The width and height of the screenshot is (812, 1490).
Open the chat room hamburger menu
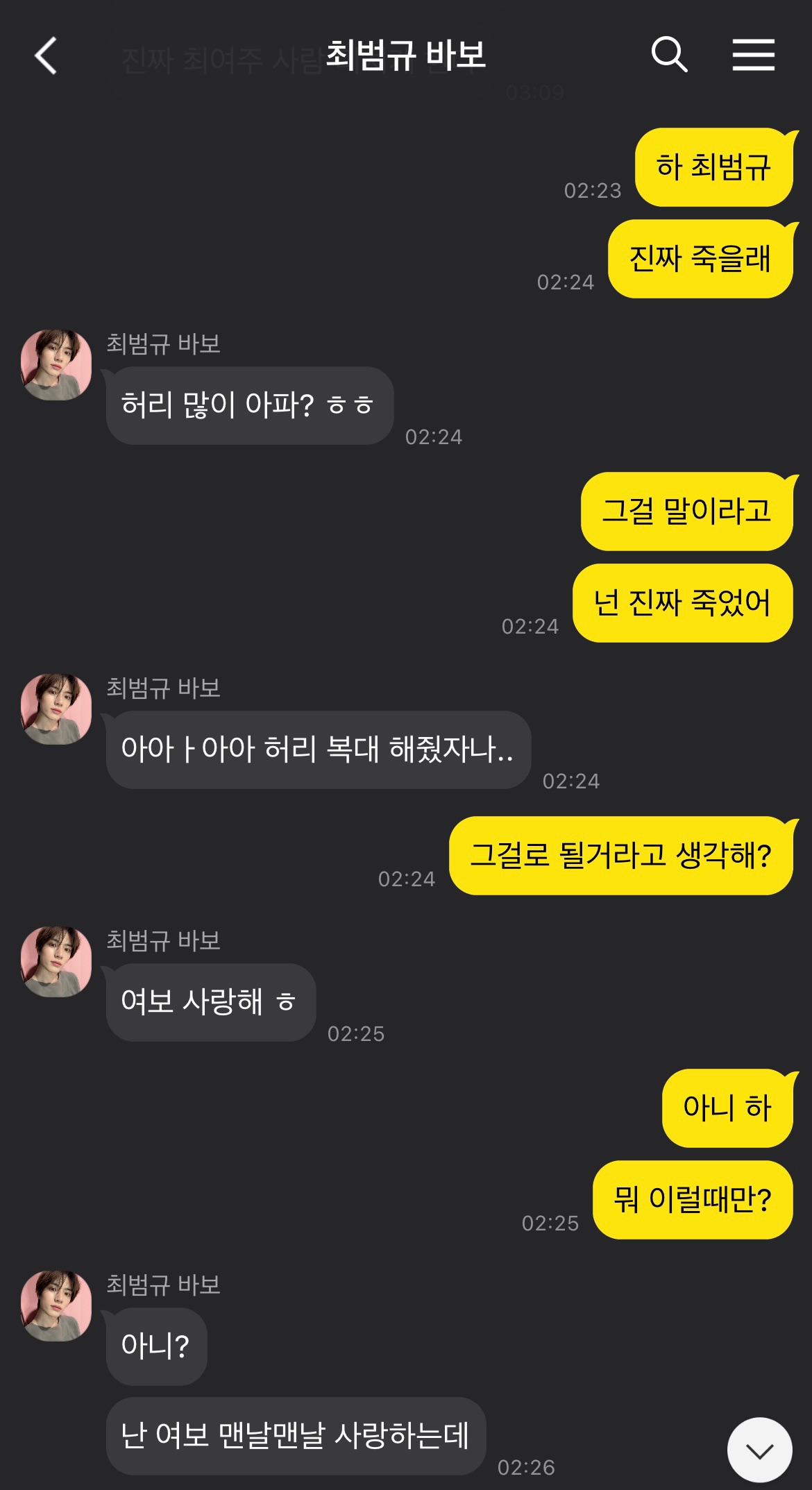coord(753,55)
